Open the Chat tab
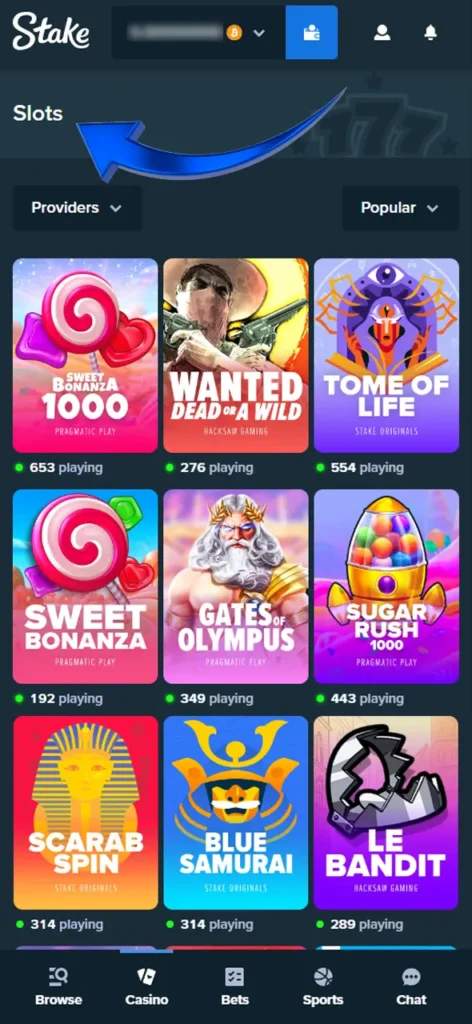 coord(411,987)
